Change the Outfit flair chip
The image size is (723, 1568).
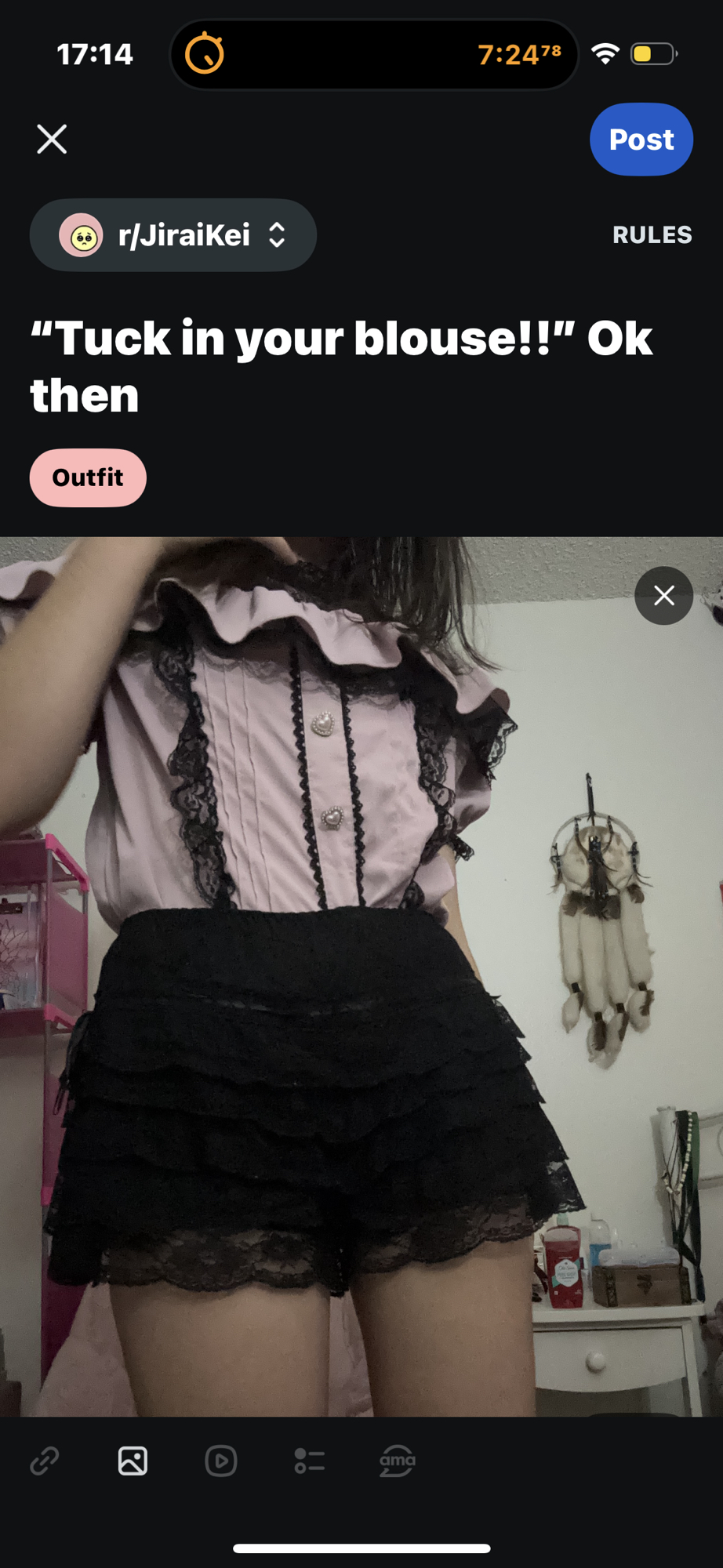point(88,477)
